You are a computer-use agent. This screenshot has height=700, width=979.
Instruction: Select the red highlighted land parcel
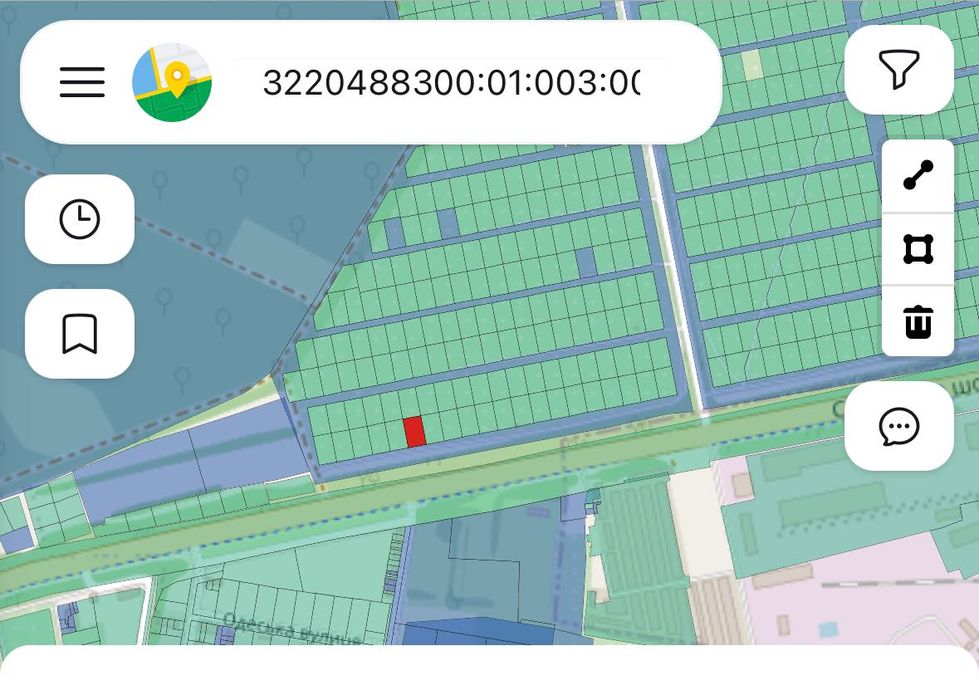tap(415, 432)
